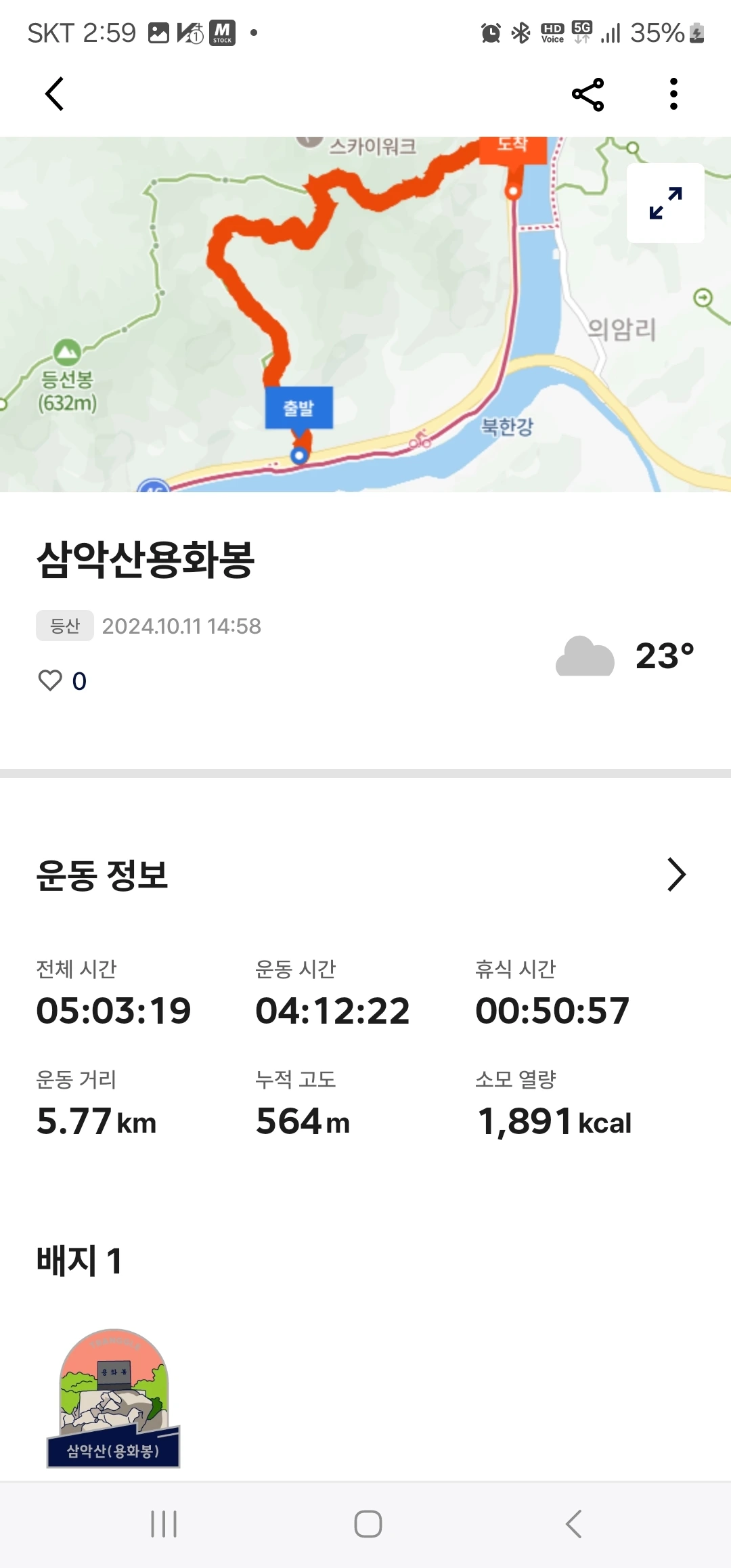This screenshot has height=1568, width=731.
Task: Expand the route map to full screen
Action: click(x=665, y=203)
